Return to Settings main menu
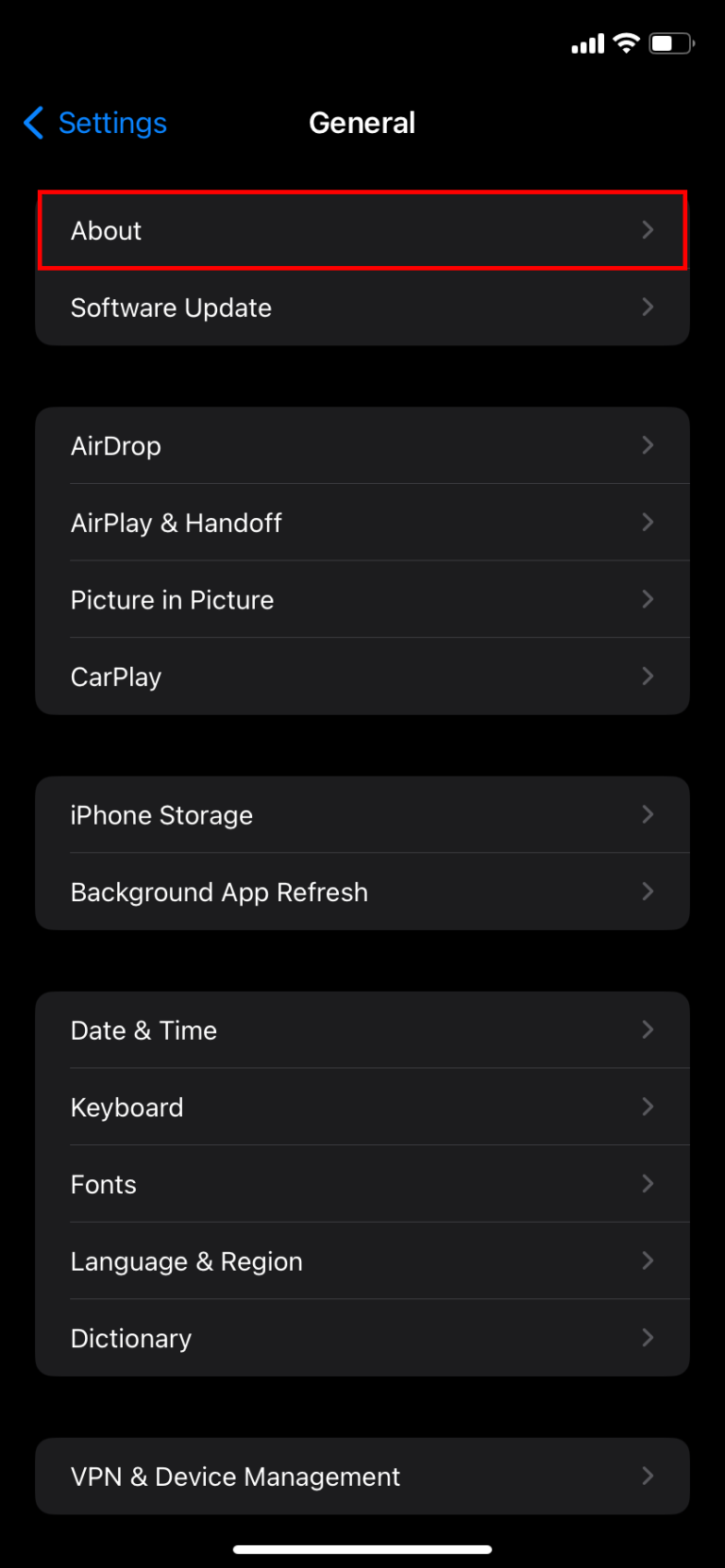The height and width of the screenshot is (1568, 725). click(111, 123)
